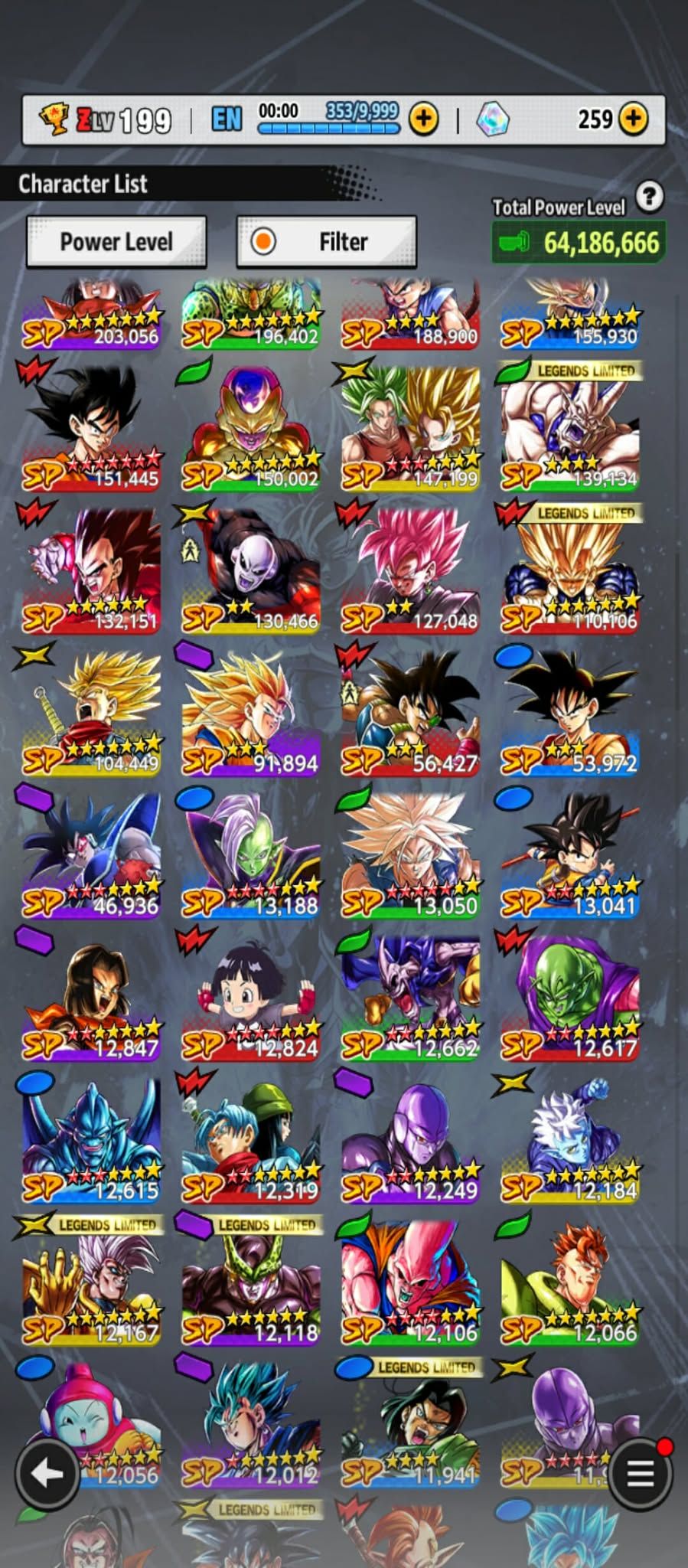688x1568 pixels.
Task: Open the character rated 46,936
Action: pos(92,856)
